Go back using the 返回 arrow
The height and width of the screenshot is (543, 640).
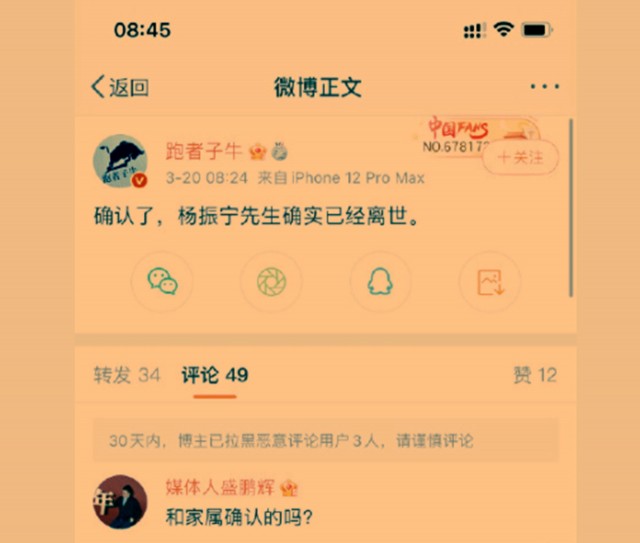(119, 87)
